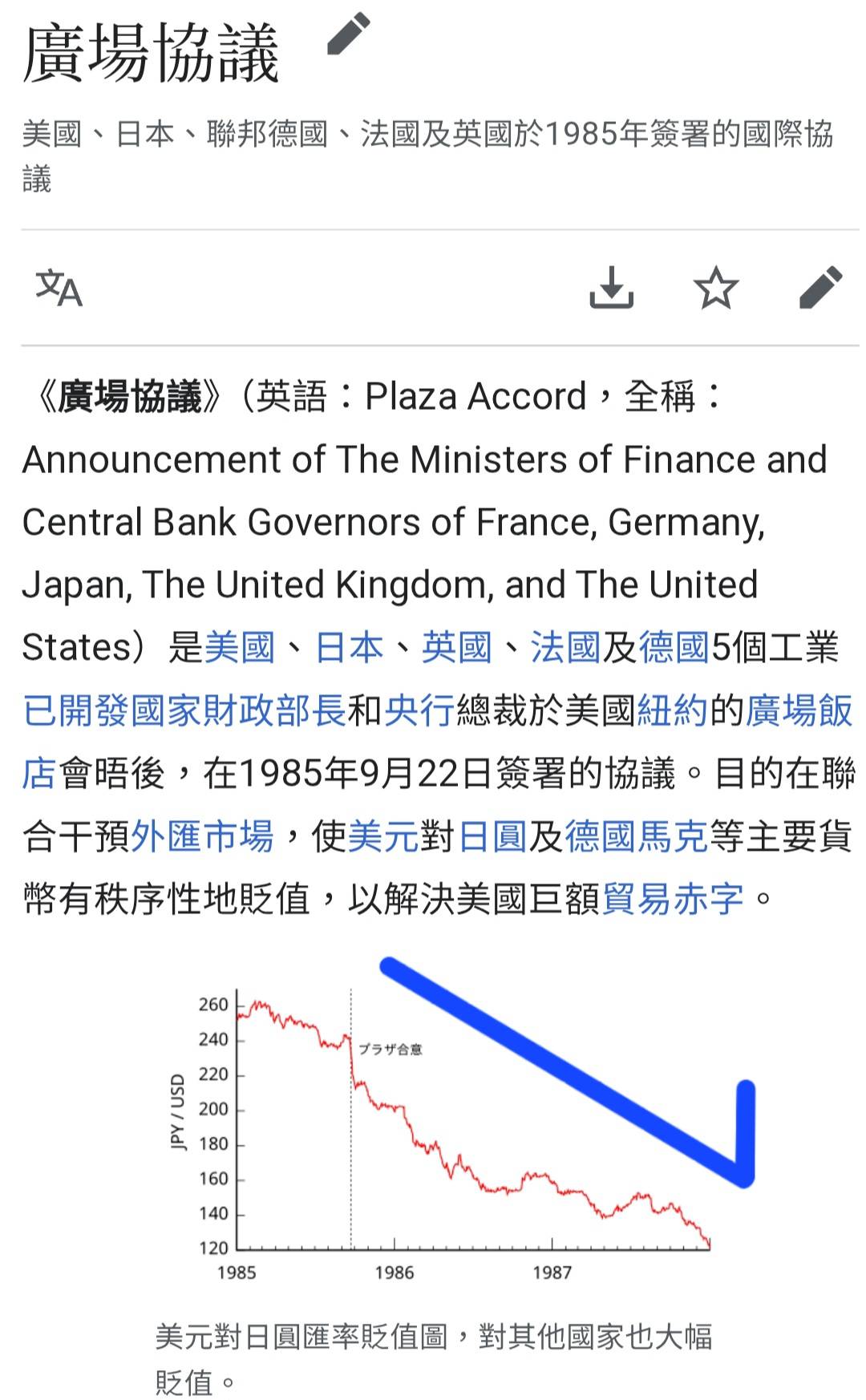Follow the 法國 link

pyautogui.click(x=565, y=648)
